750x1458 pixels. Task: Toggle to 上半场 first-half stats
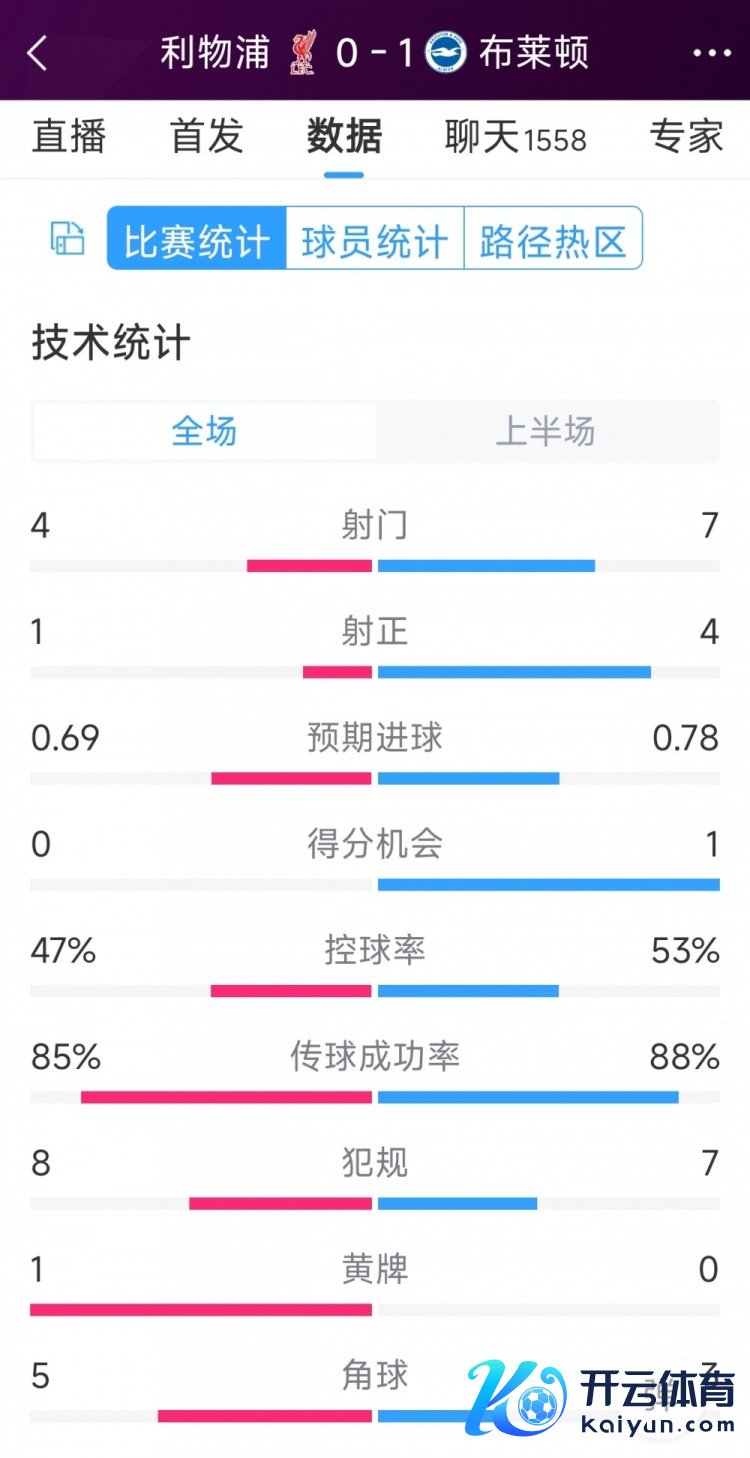pyautogui.click(x=546, y=431)
